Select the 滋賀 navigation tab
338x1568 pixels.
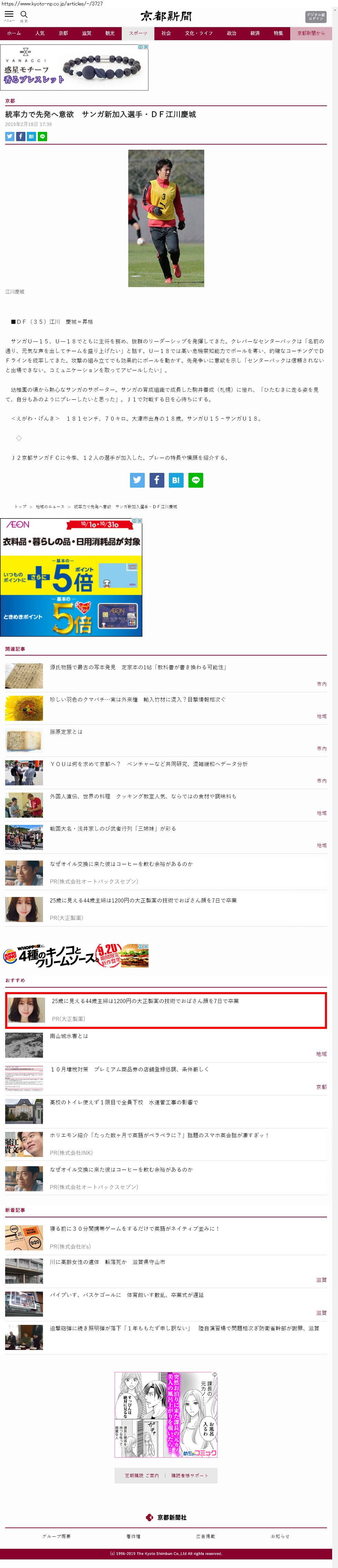click(87, 33)
